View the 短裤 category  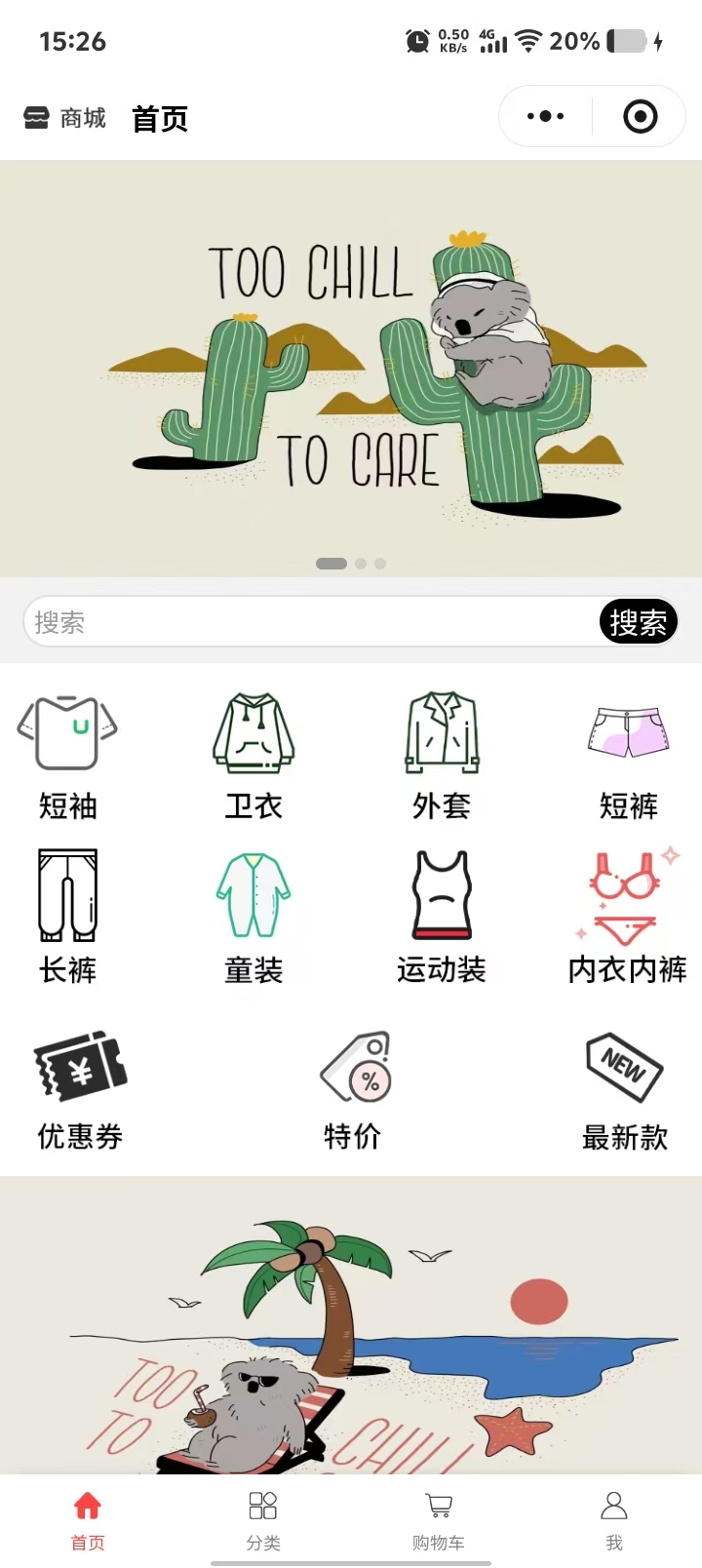point(628,757)
